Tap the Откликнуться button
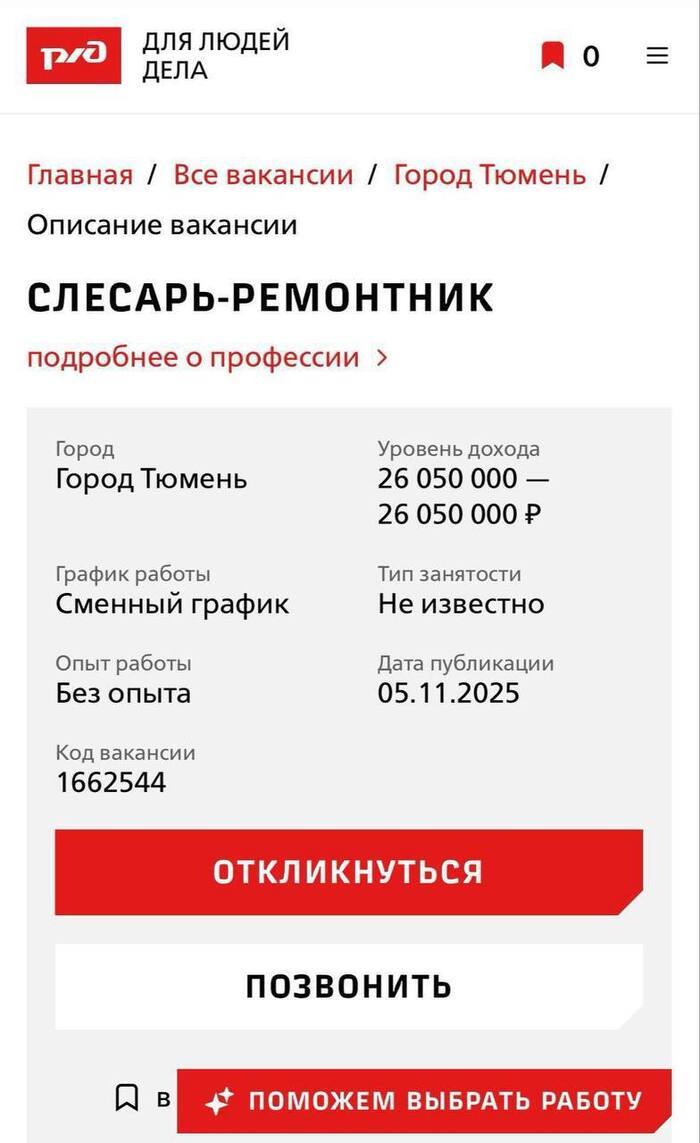Viewport: 700px width, 1143px height. 348,871
